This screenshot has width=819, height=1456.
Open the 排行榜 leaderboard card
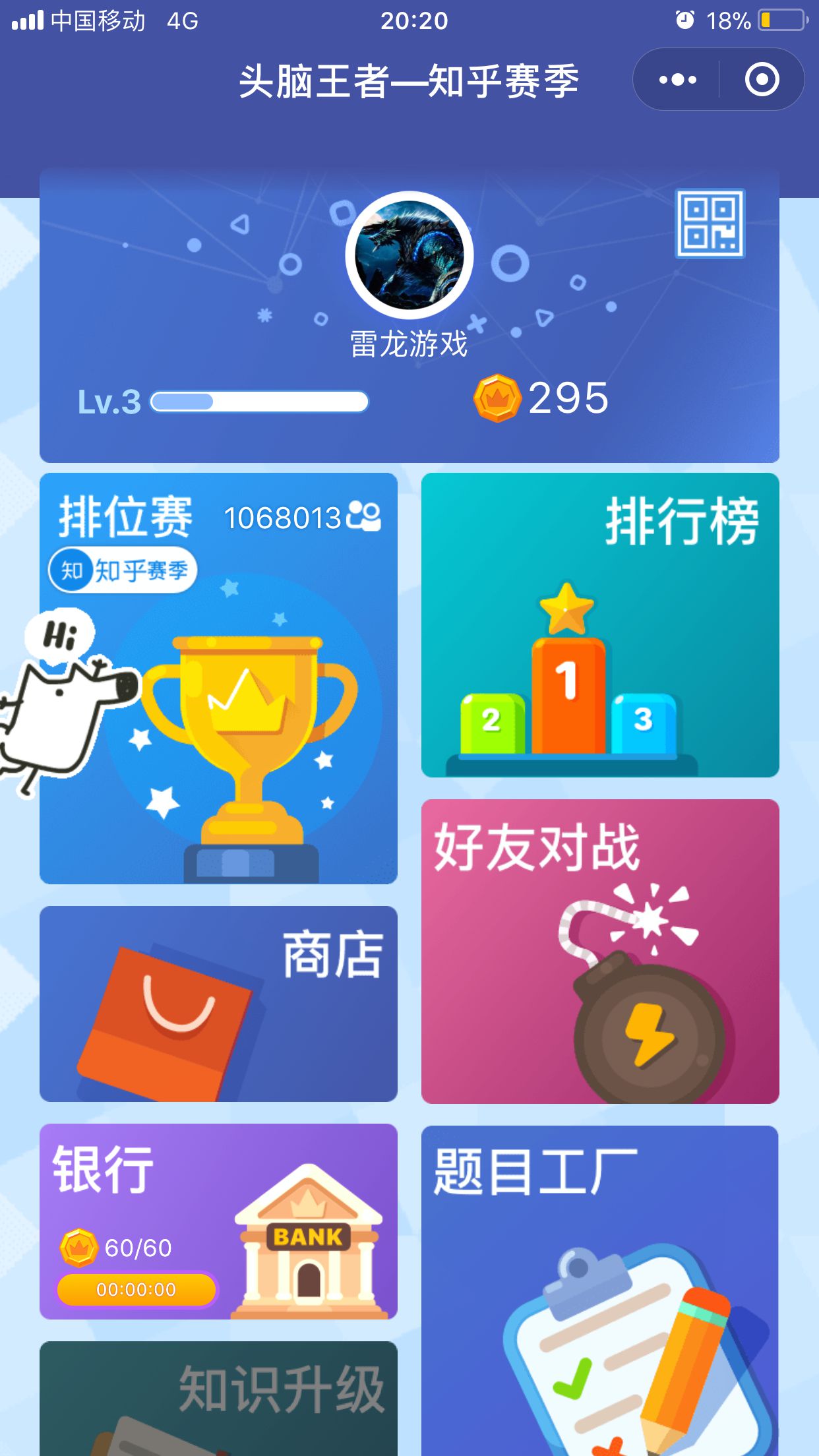click(600, 624)
